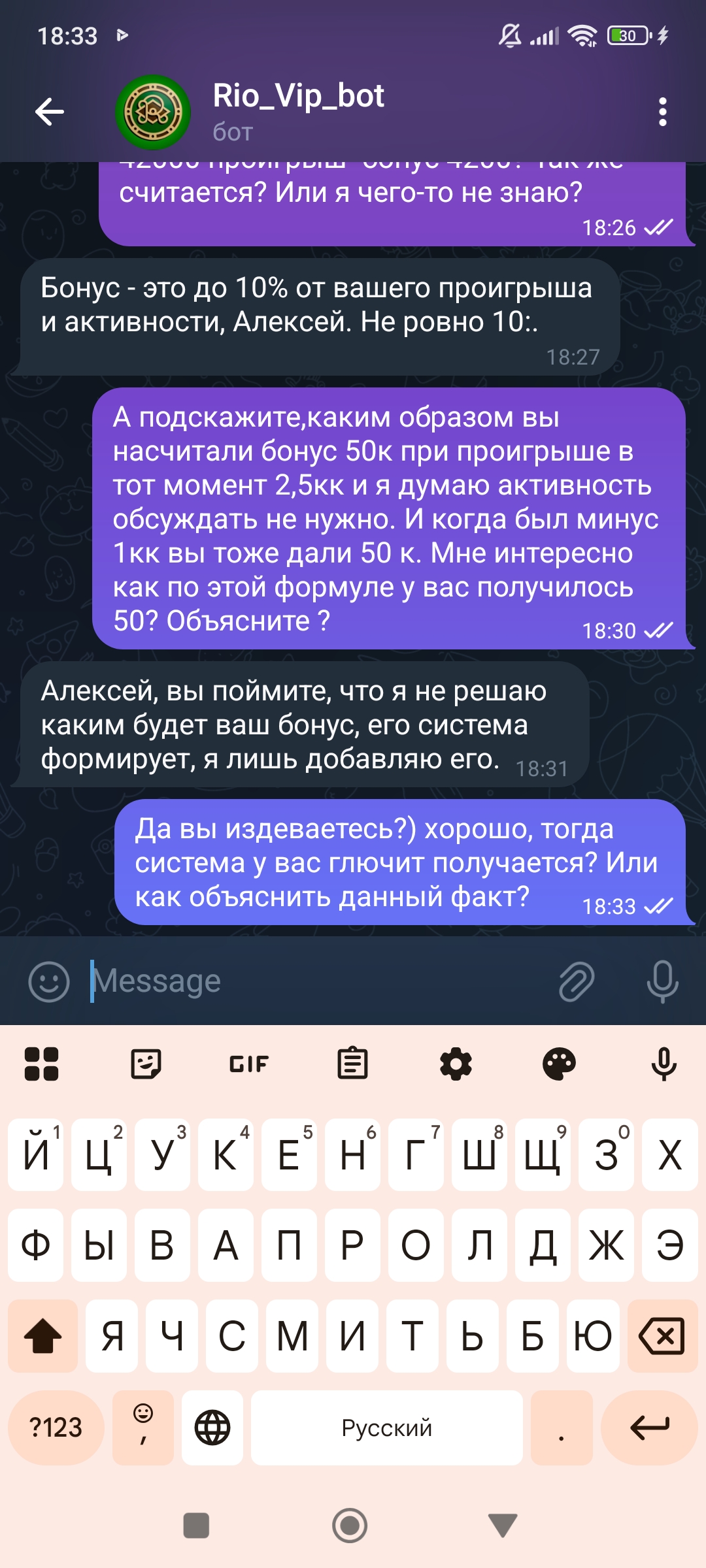Focus the Message text field
The width and height of the screenshot is (706, 1568).
(314, 981)
